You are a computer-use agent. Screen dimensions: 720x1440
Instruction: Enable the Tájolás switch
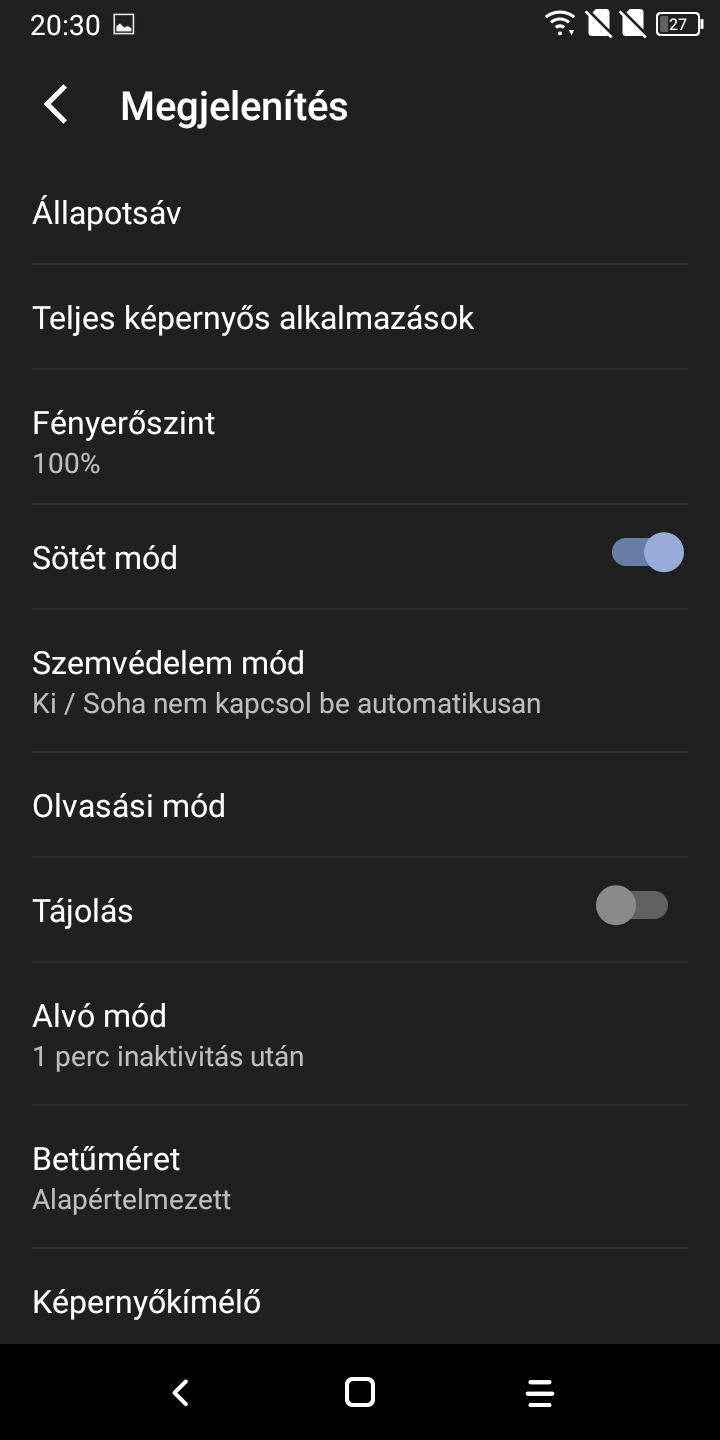click(632, 906)
